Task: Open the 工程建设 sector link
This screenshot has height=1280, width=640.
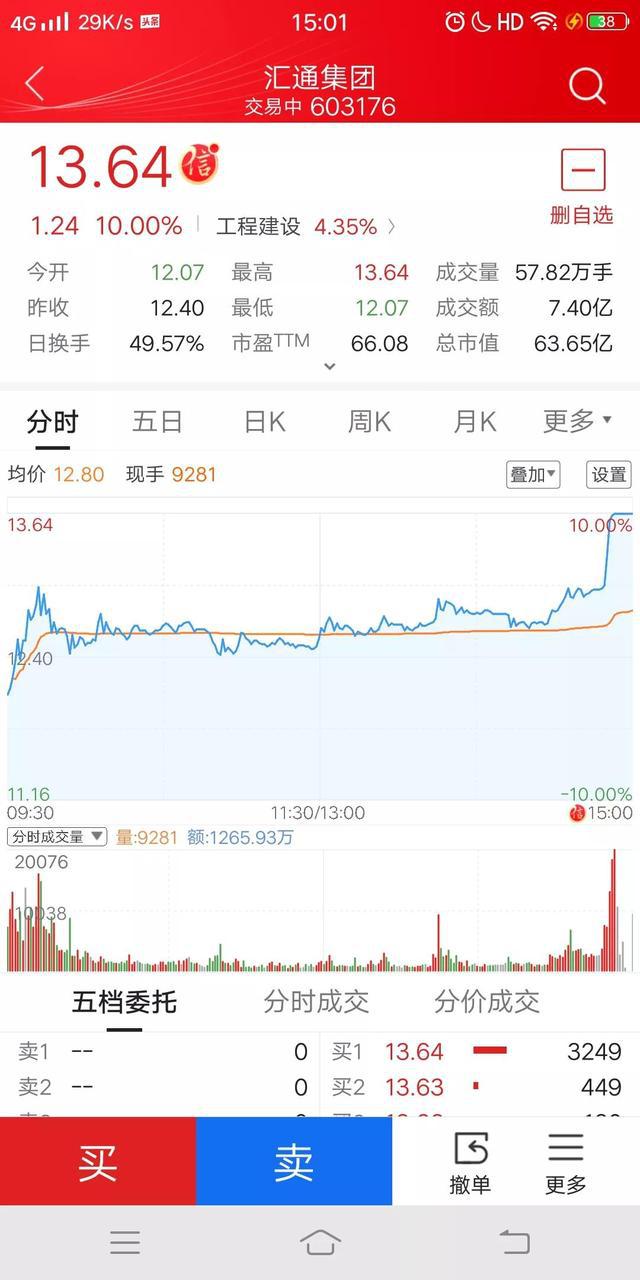Action: (306, 227)
